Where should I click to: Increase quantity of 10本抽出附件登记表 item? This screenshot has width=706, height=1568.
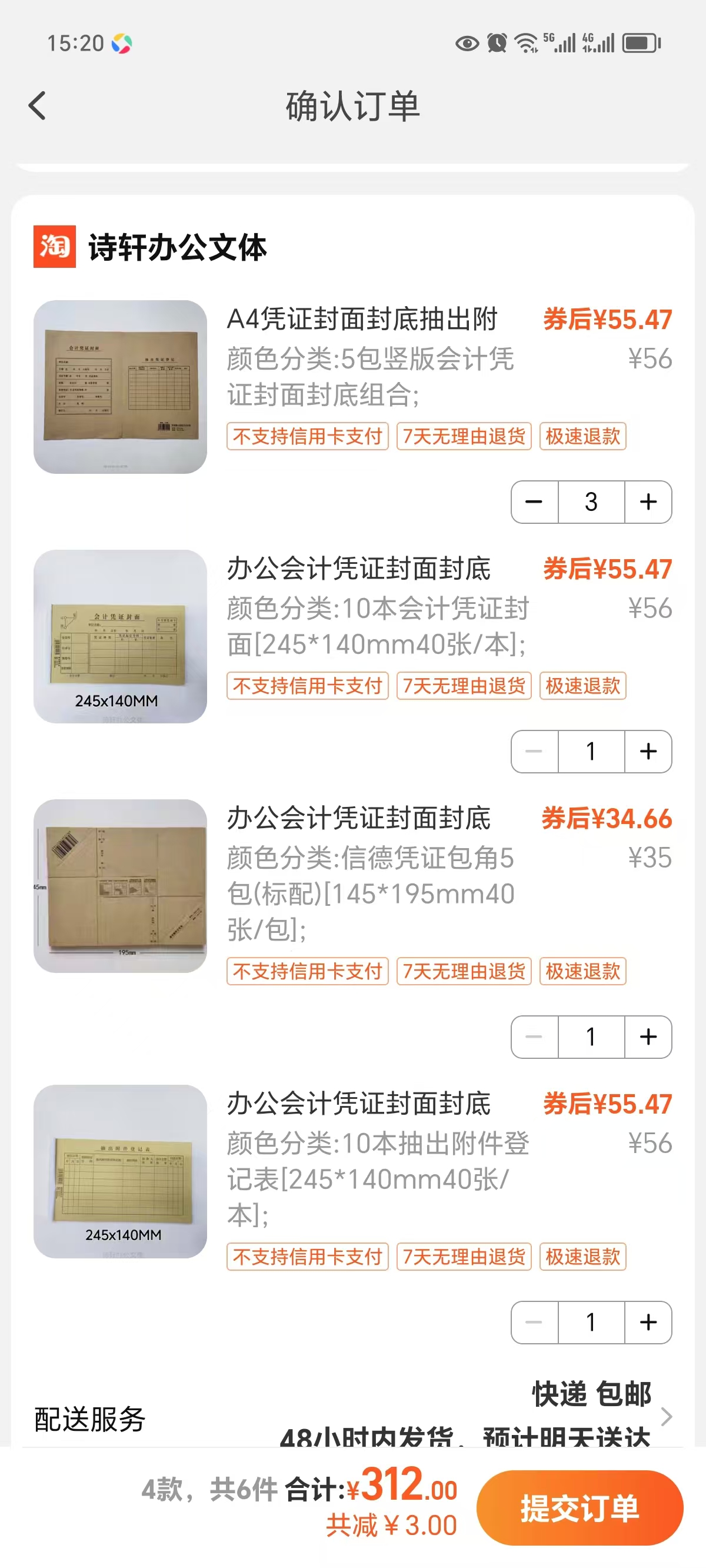coord(648,1323)
